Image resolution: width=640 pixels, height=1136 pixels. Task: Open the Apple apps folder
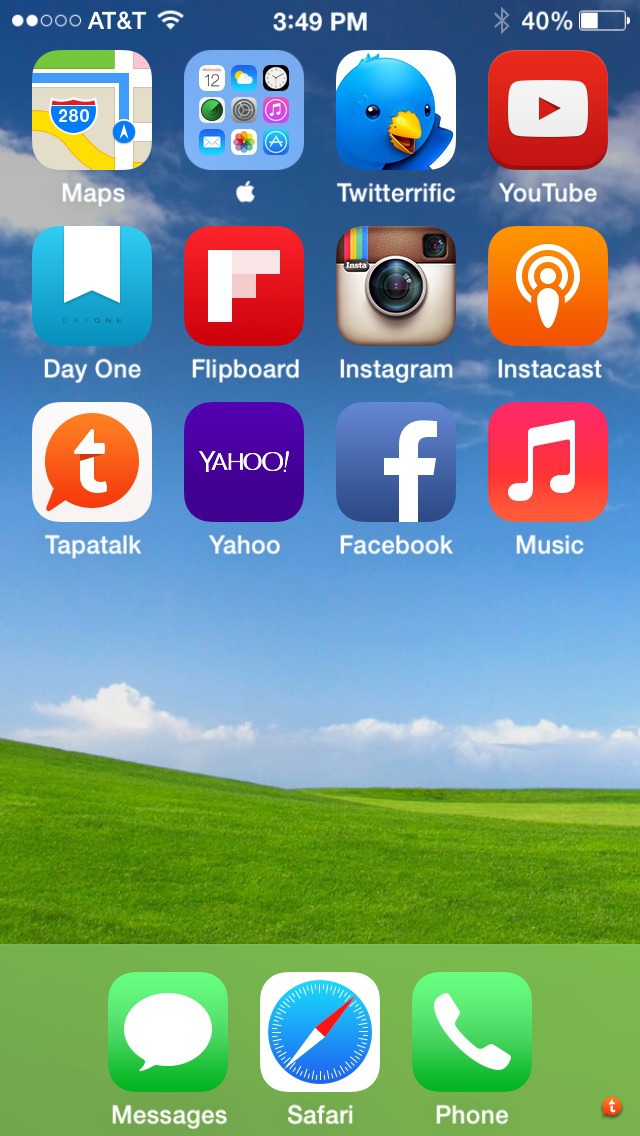244,110
